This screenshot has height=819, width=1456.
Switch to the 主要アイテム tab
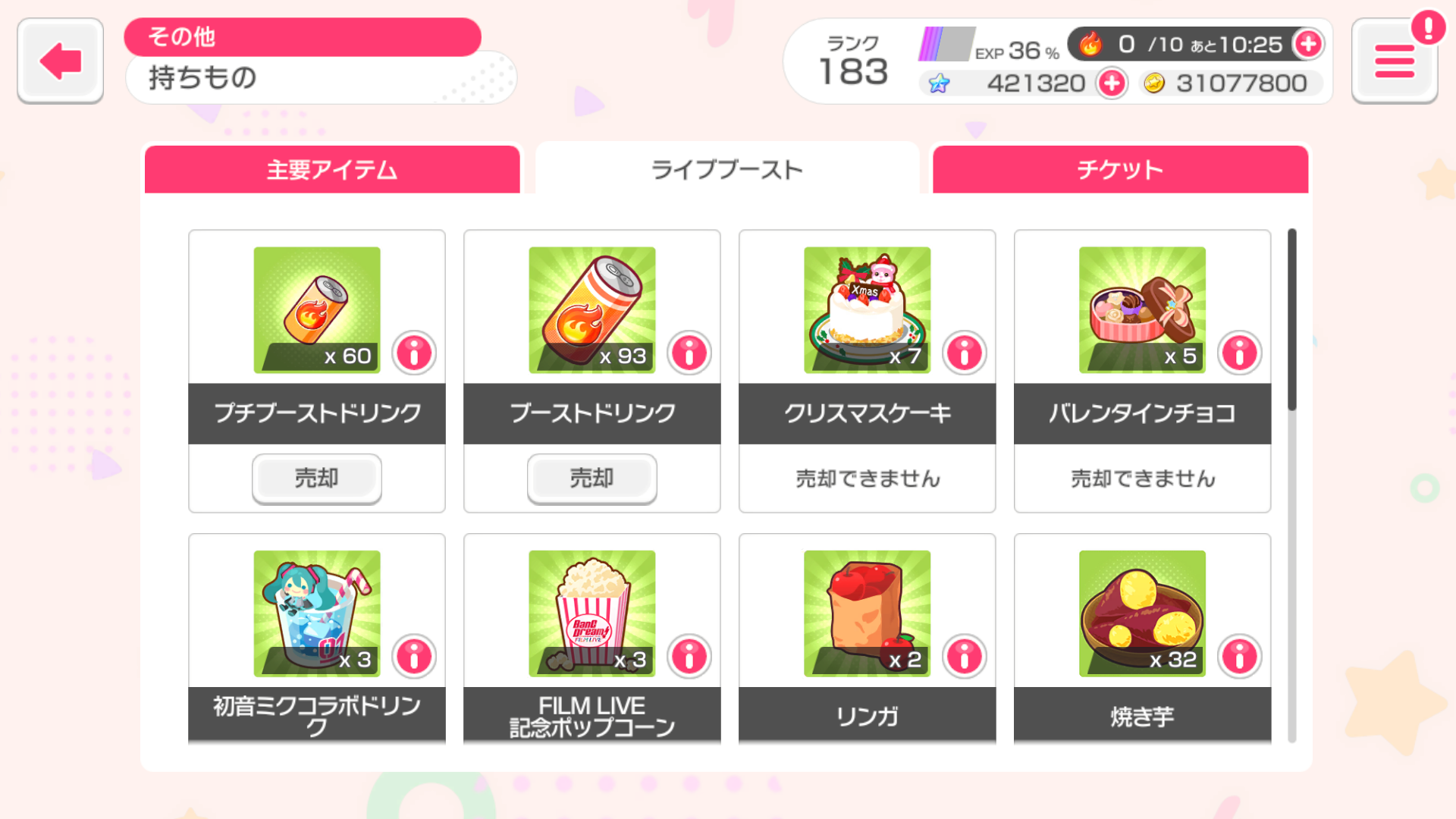coord(332,169)
